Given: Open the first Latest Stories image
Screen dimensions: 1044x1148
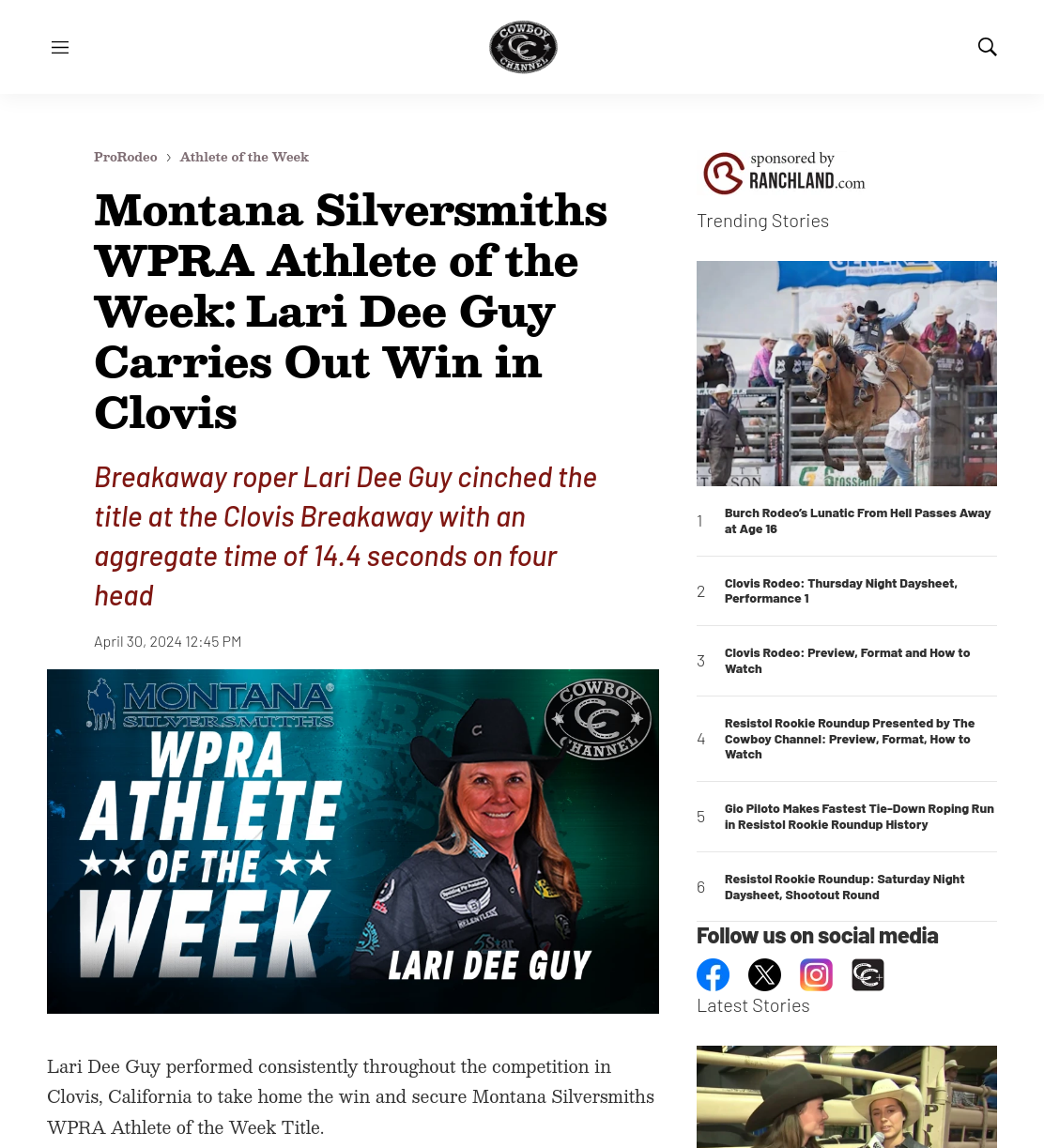Looking at the screenshot, I should tap(847, 1096).
